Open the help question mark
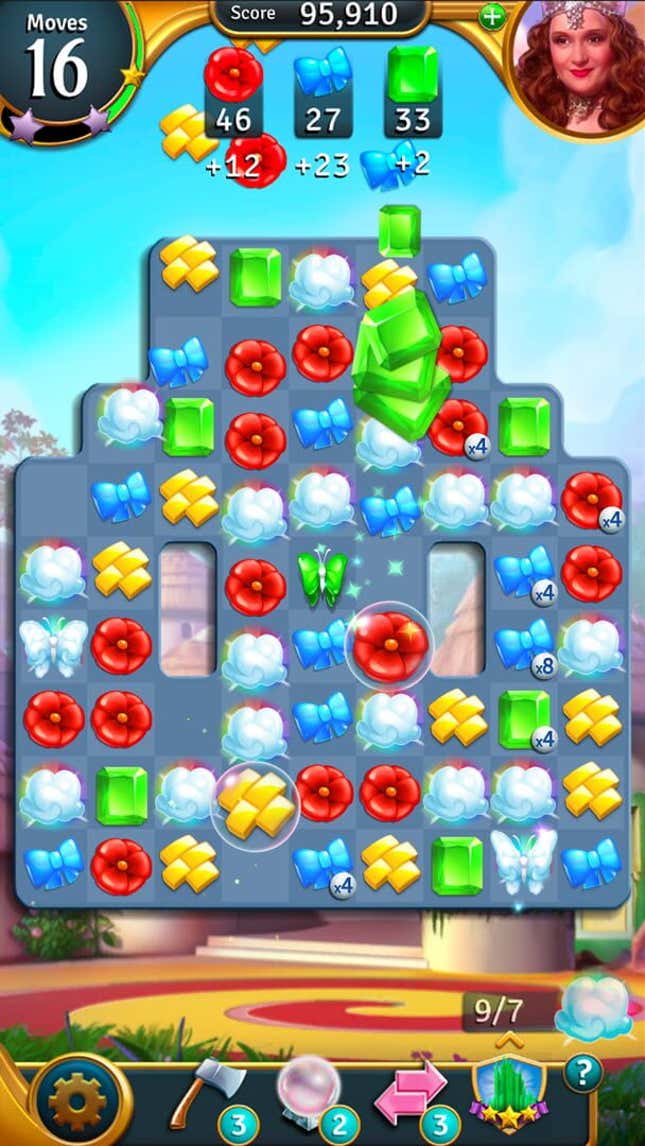Screen dimensions: 645x1146 (x=582, y=1073)
